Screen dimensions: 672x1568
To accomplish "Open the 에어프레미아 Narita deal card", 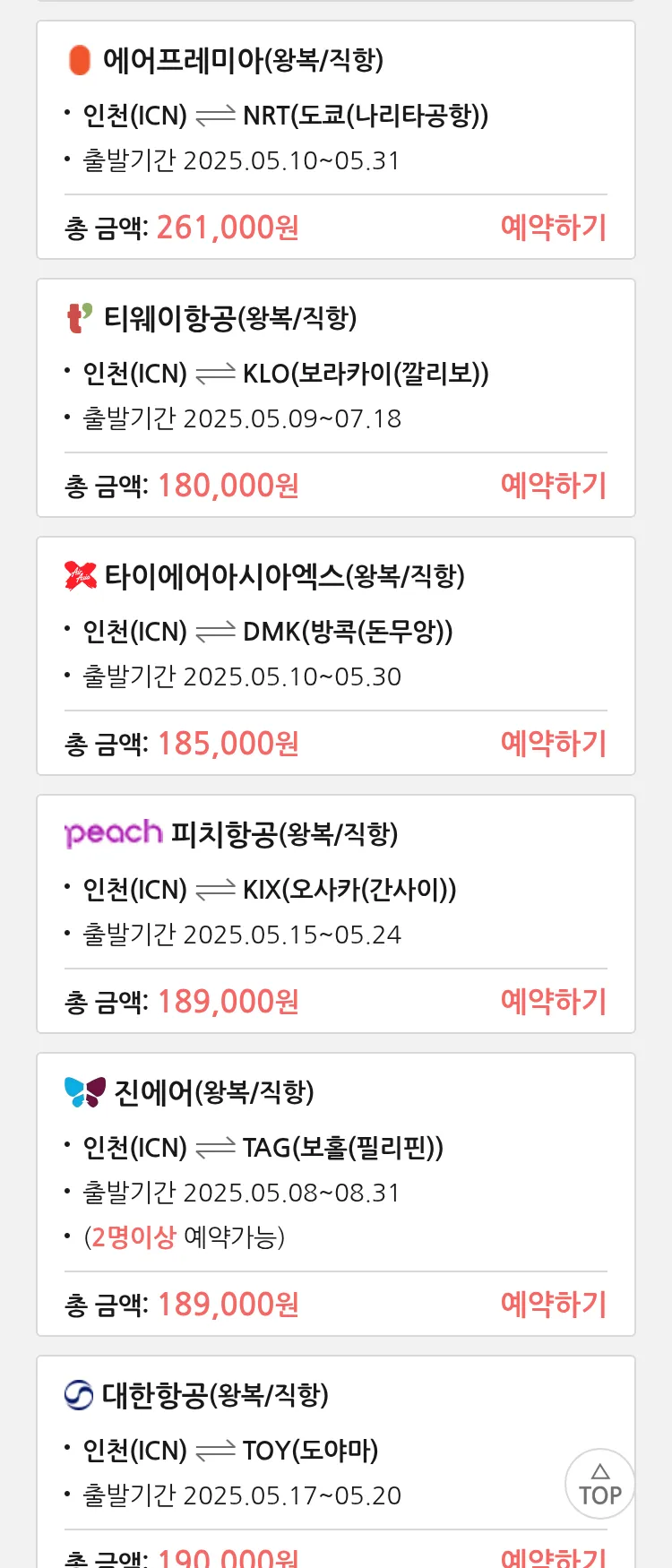I will [335, 116].
